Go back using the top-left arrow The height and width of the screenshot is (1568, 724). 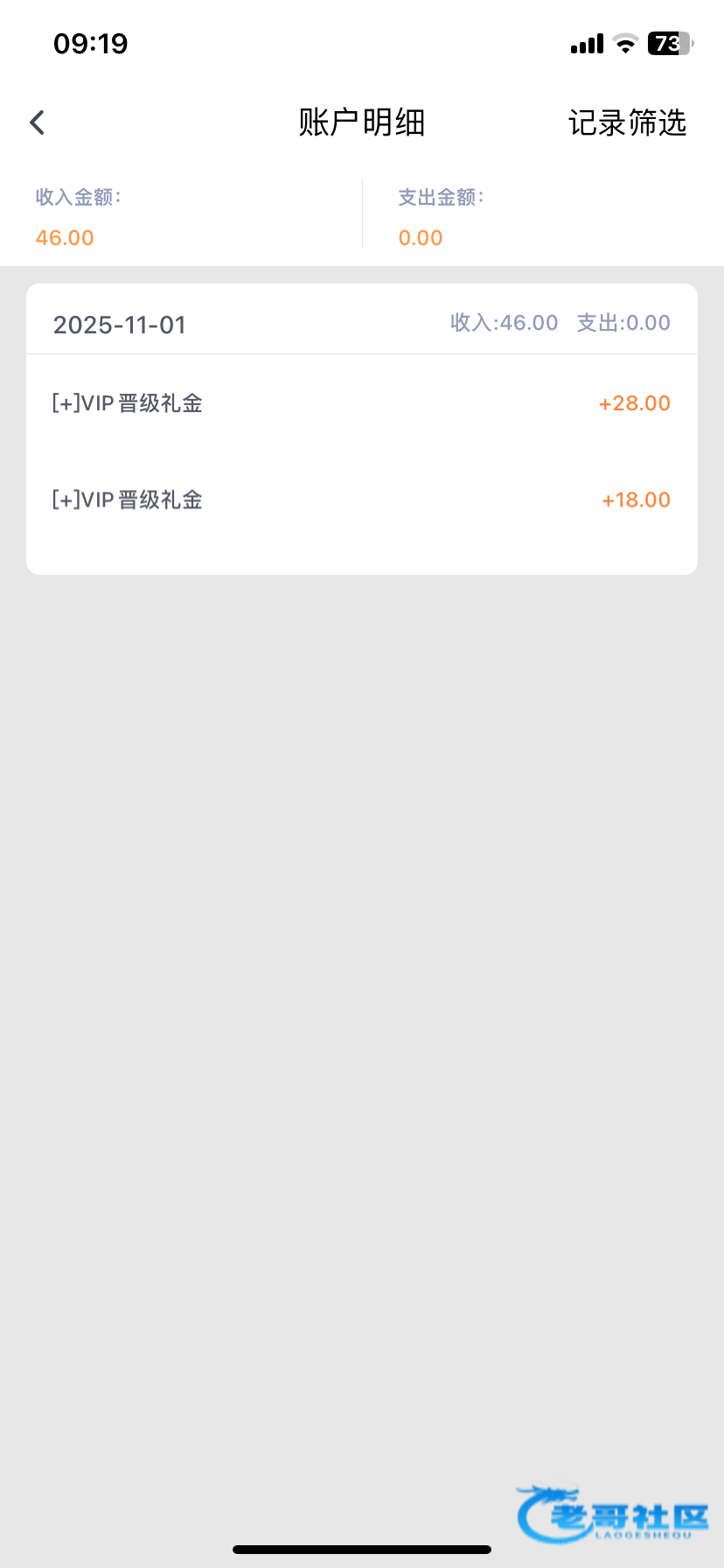[x=37, y=122]
